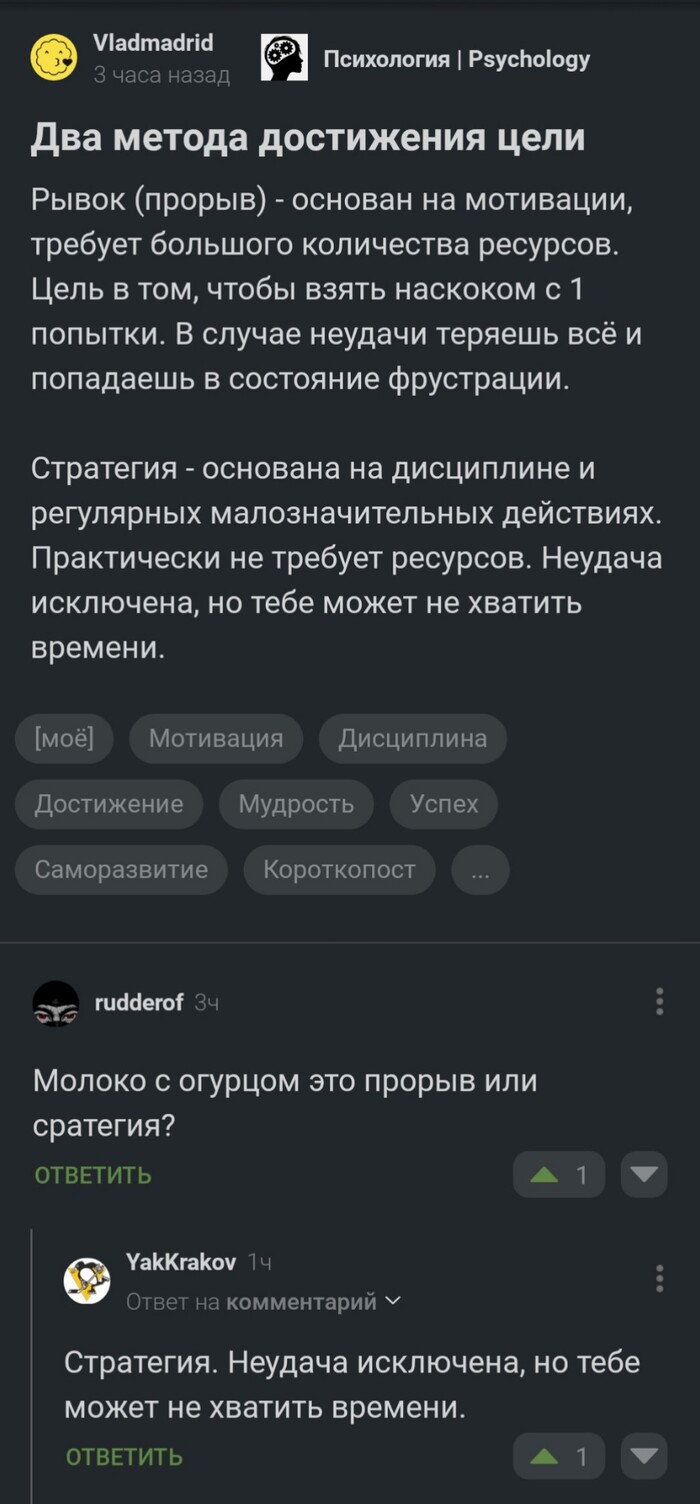Expand the hidden tags with the ellipsis chip
The height and width of the screenshot is (1504, 700).
click(x=480, y=870)
